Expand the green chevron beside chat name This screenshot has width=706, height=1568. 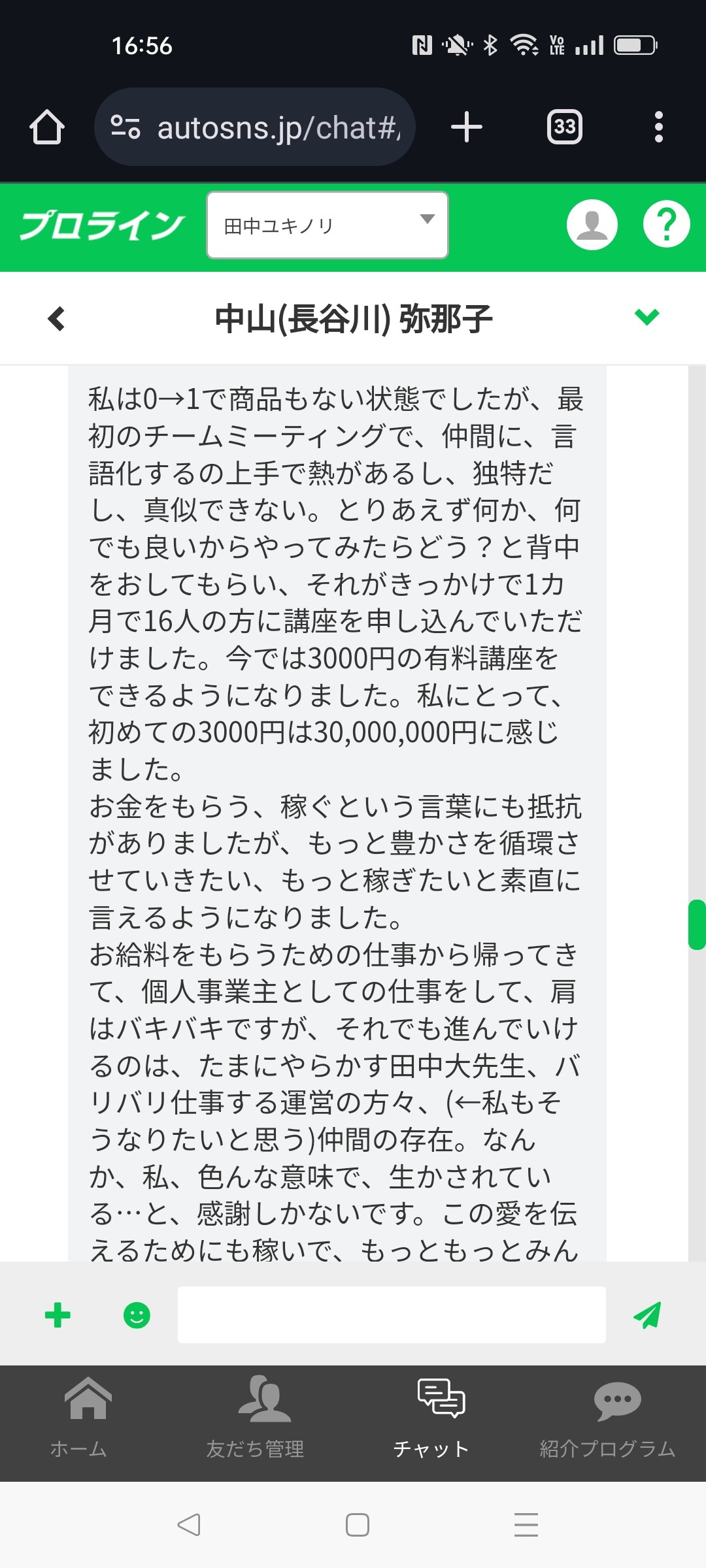tap(647, 318)
